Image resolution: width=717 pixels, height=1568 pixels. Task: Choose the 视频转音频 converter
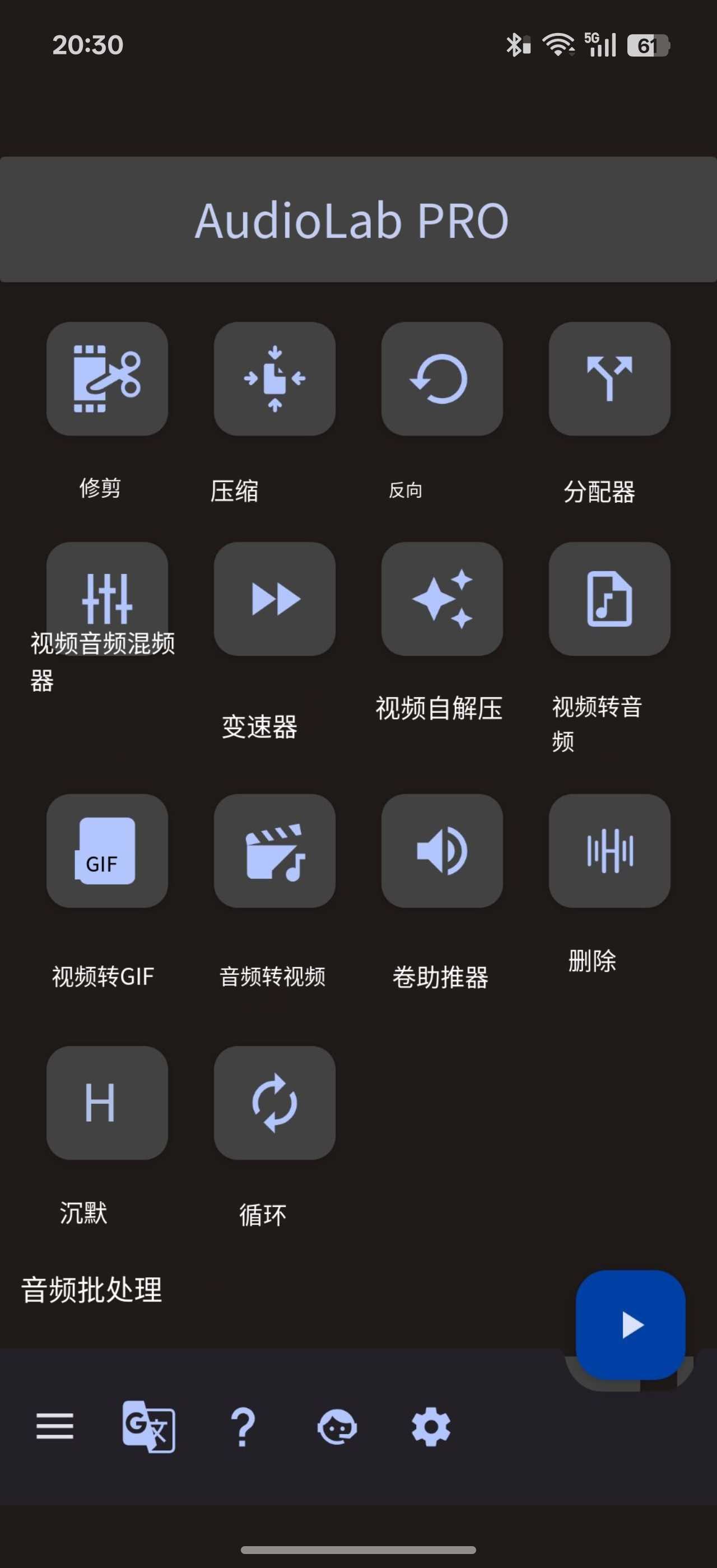[x=609, y=599]
